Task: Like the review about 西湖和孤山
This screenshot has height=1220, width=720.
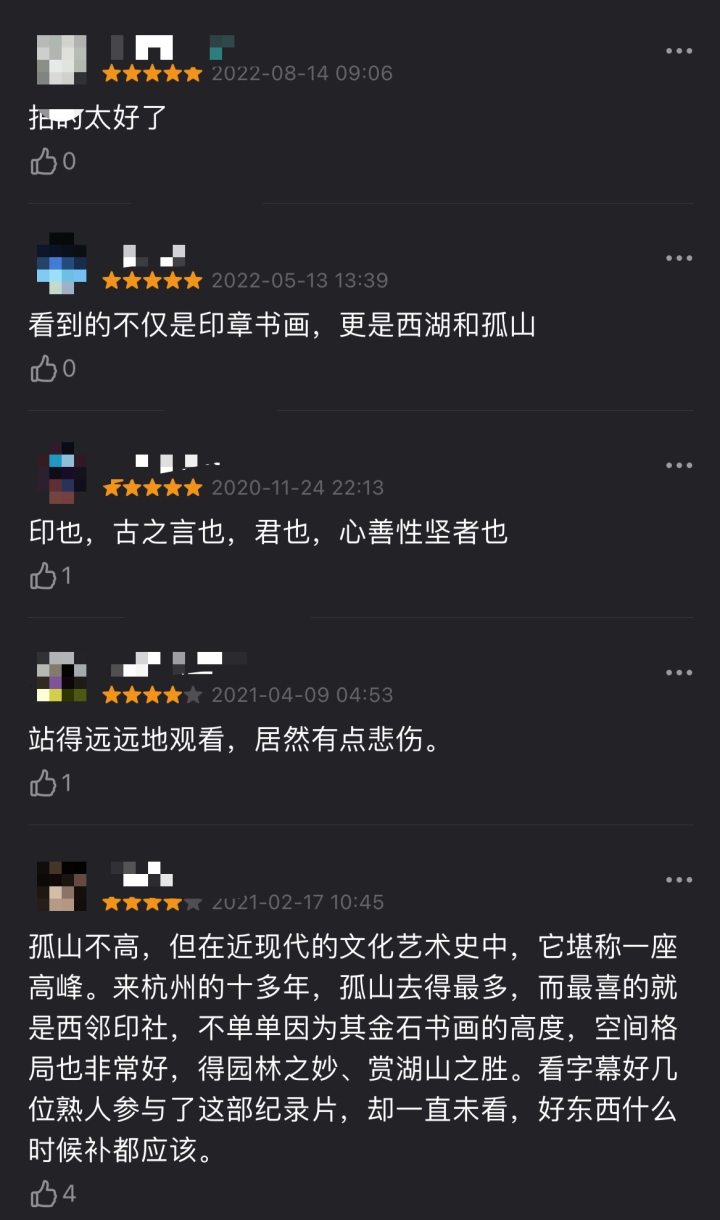Action: (44, 369)
